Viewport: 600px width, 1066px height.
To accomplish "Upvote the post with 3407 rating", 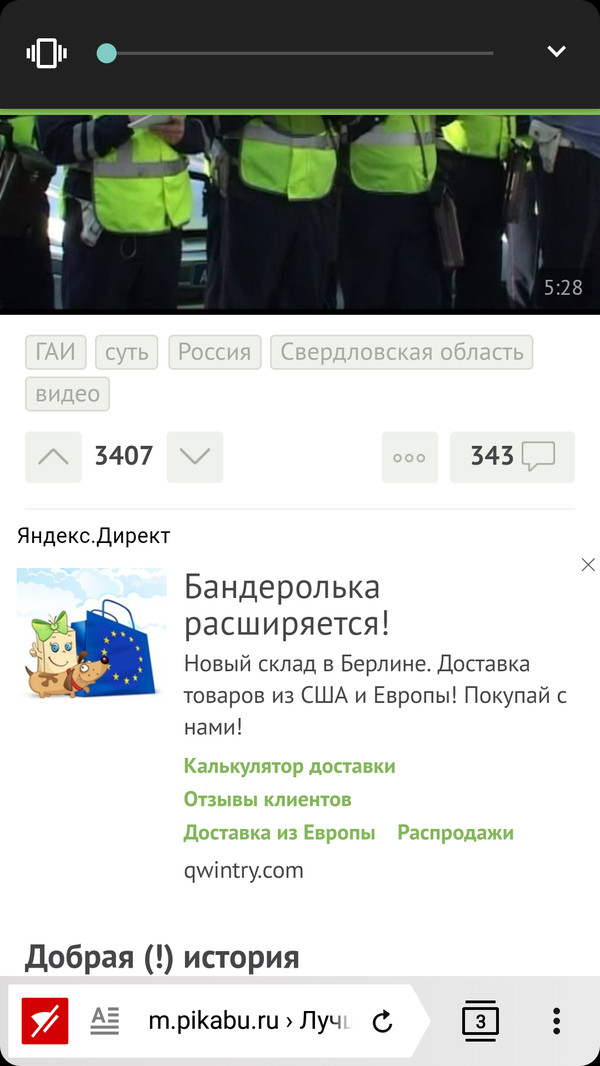I will pyautogui.click(x=53, y=457).
